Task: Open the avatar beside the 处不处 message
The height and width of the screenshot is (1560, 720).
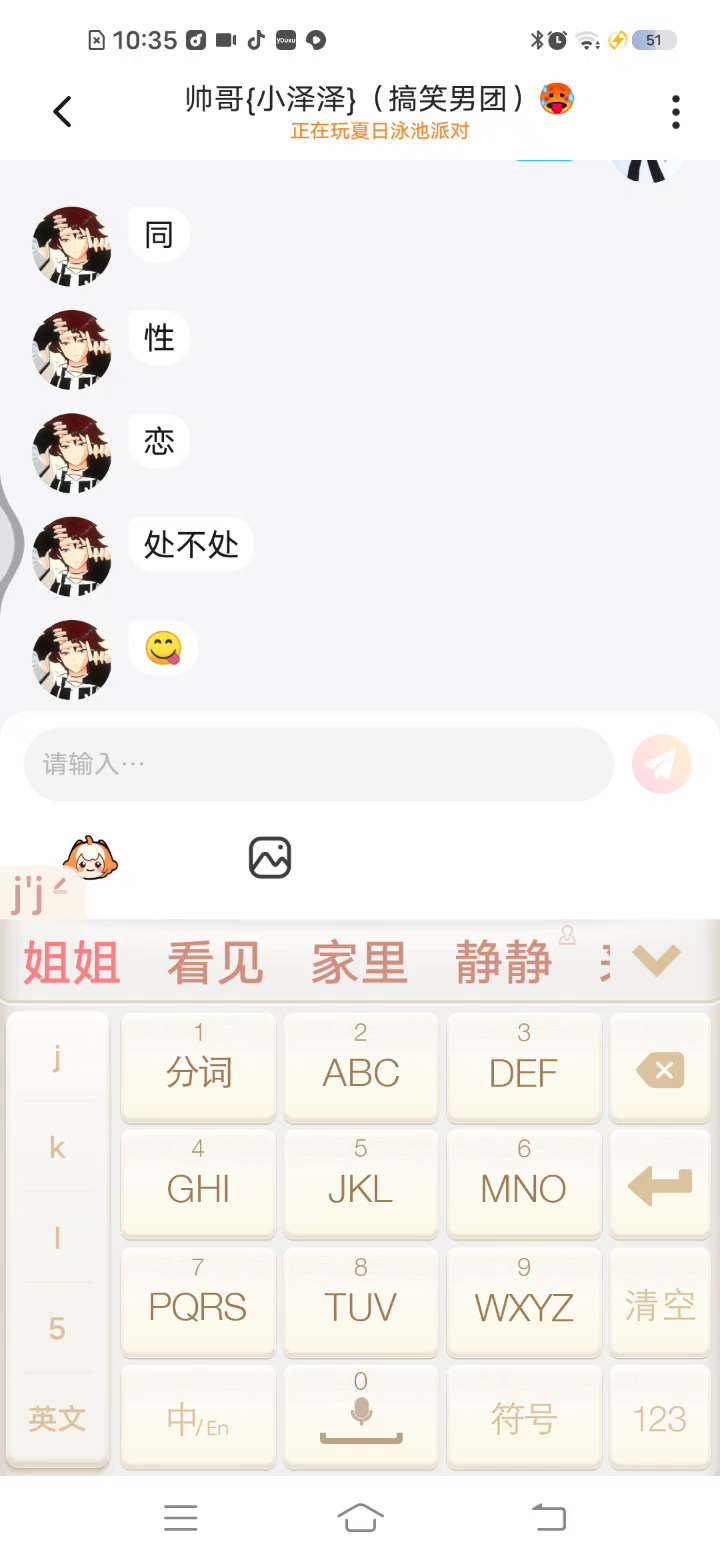Action: pos(71,556)
